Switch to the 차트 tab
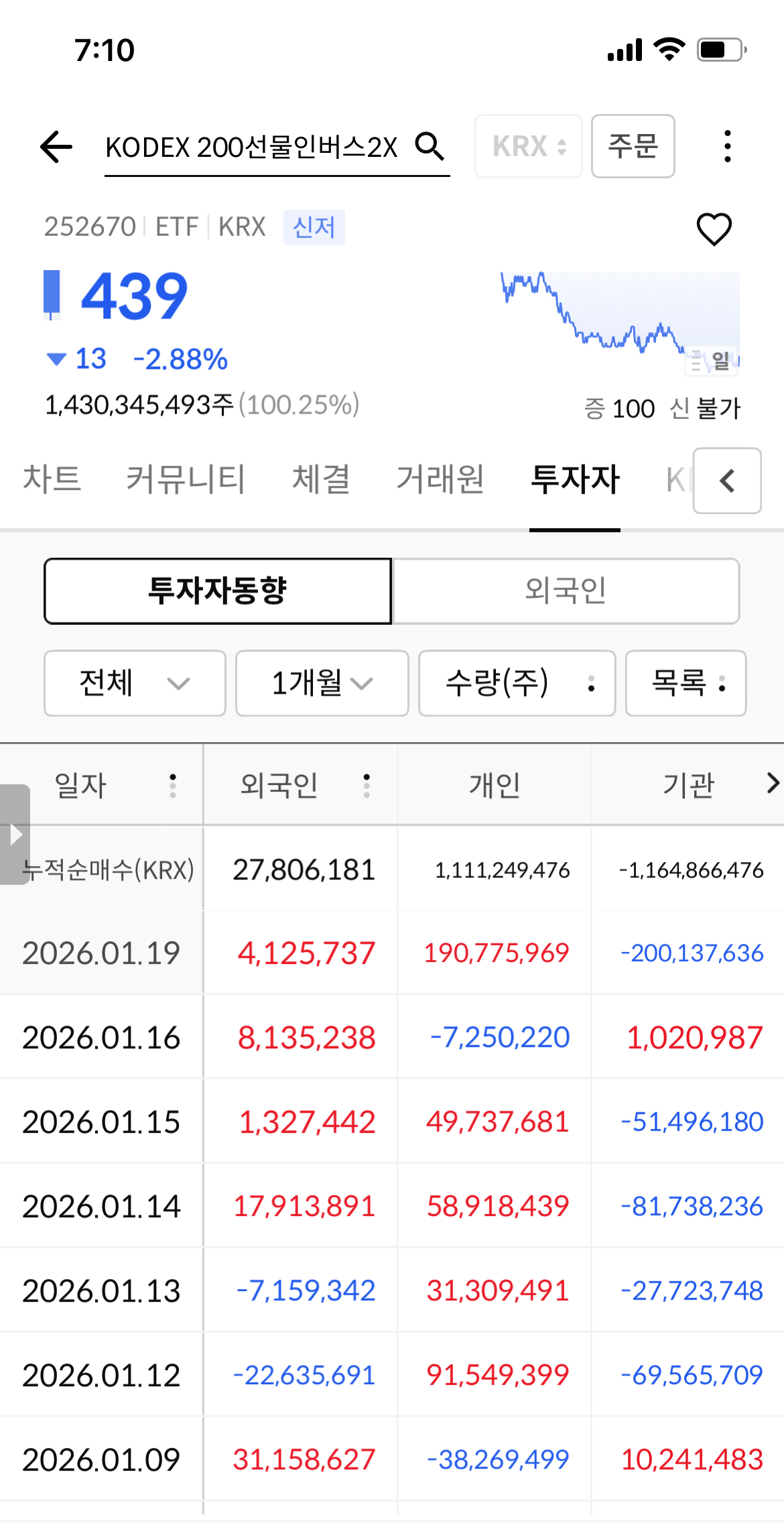Screen dimensions: 784x1523 pyautogui.click(x=52, y=479)
